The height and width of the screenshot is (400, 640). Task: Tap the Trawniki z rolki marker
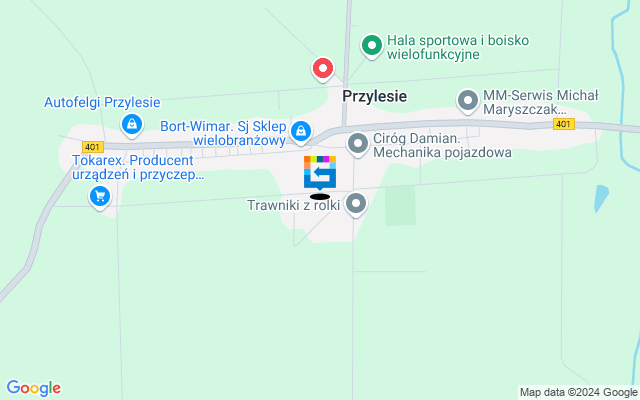click(356, 205)
